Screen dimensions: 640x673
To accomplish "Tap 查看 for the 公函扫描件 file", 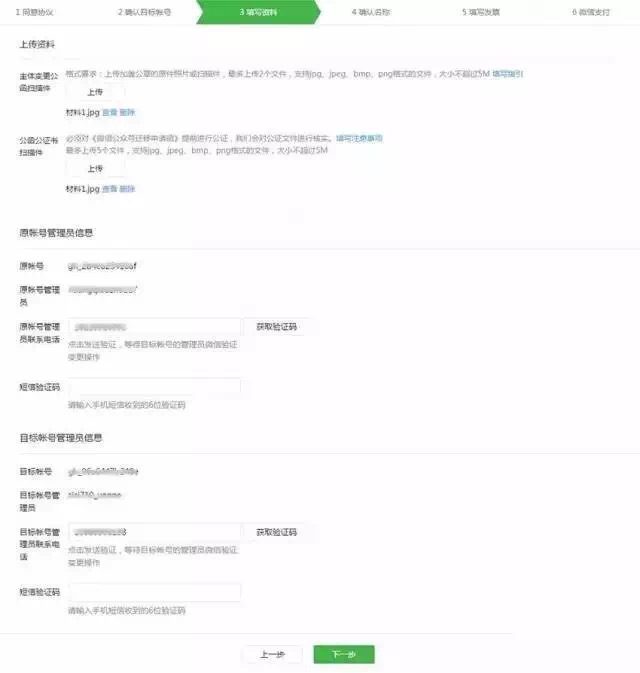I will (x=109, y=111).
